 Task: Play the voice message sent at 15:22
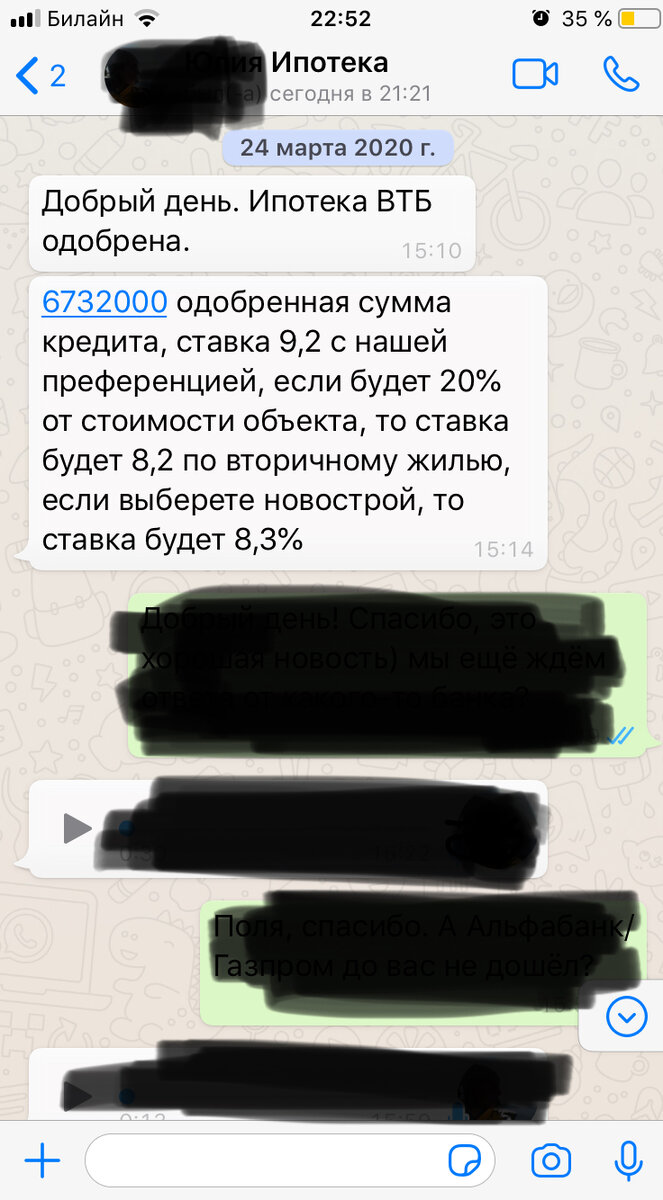[76, 827]
